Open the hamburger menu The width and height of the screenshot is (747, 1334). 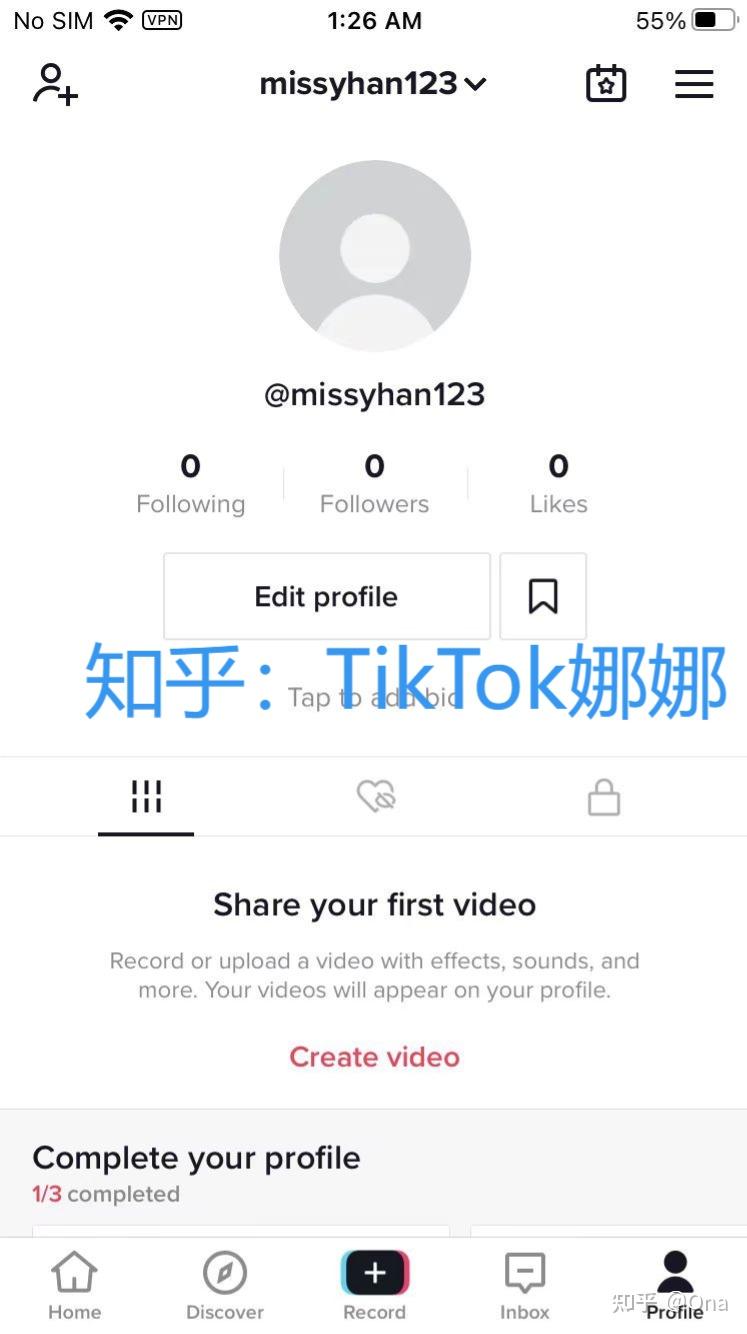(694, 84)
